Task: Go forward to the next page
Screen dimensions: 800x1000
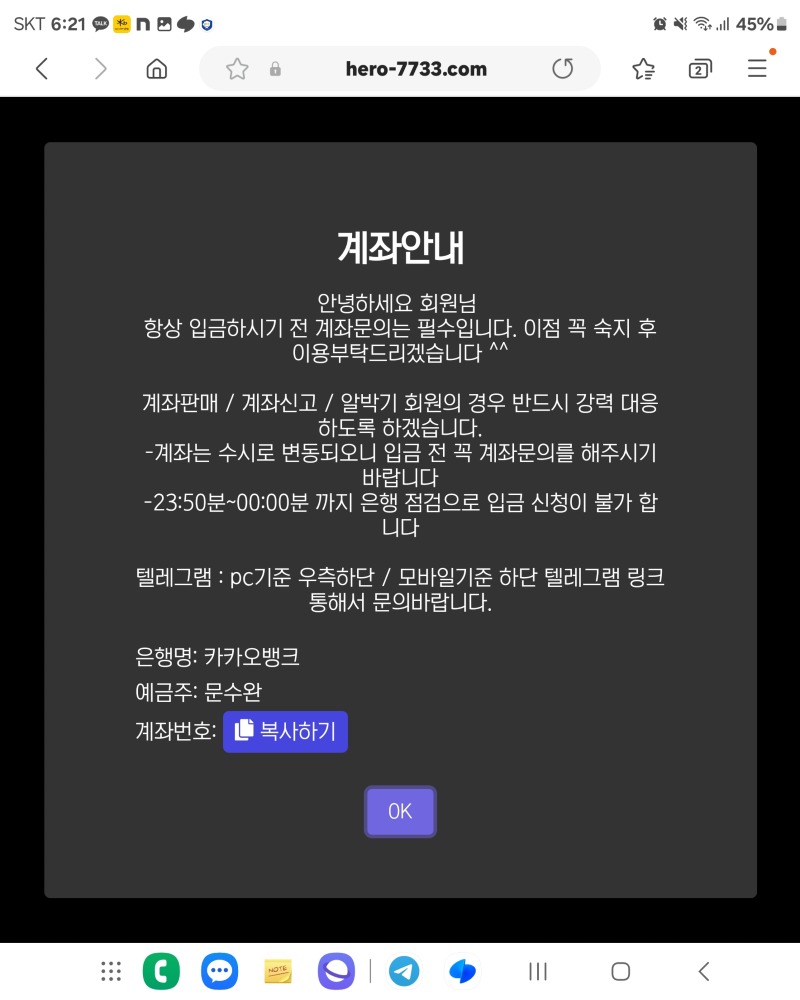Action: point(99,69)
